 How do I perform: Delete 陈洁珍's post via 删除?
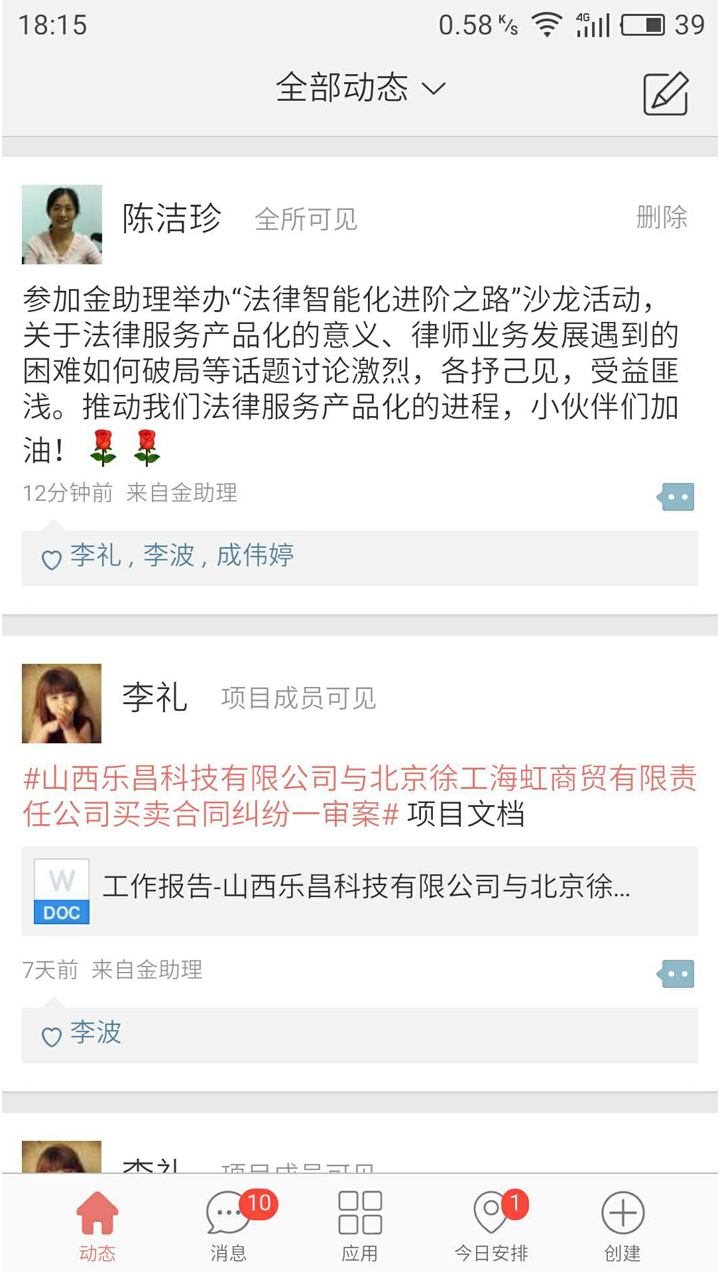(661, 217)
